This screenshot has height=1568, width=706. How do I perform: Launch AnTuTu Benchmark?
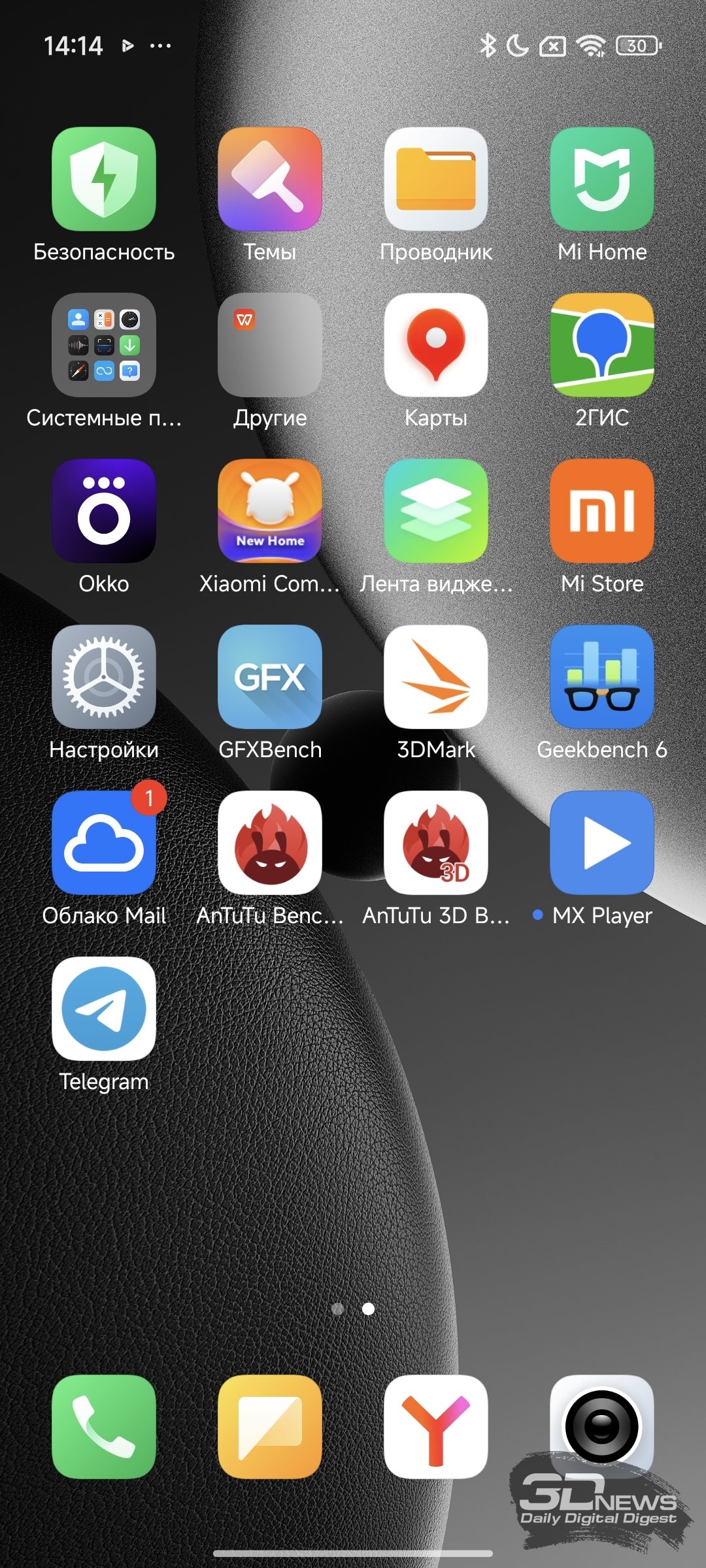pos(270,843)
